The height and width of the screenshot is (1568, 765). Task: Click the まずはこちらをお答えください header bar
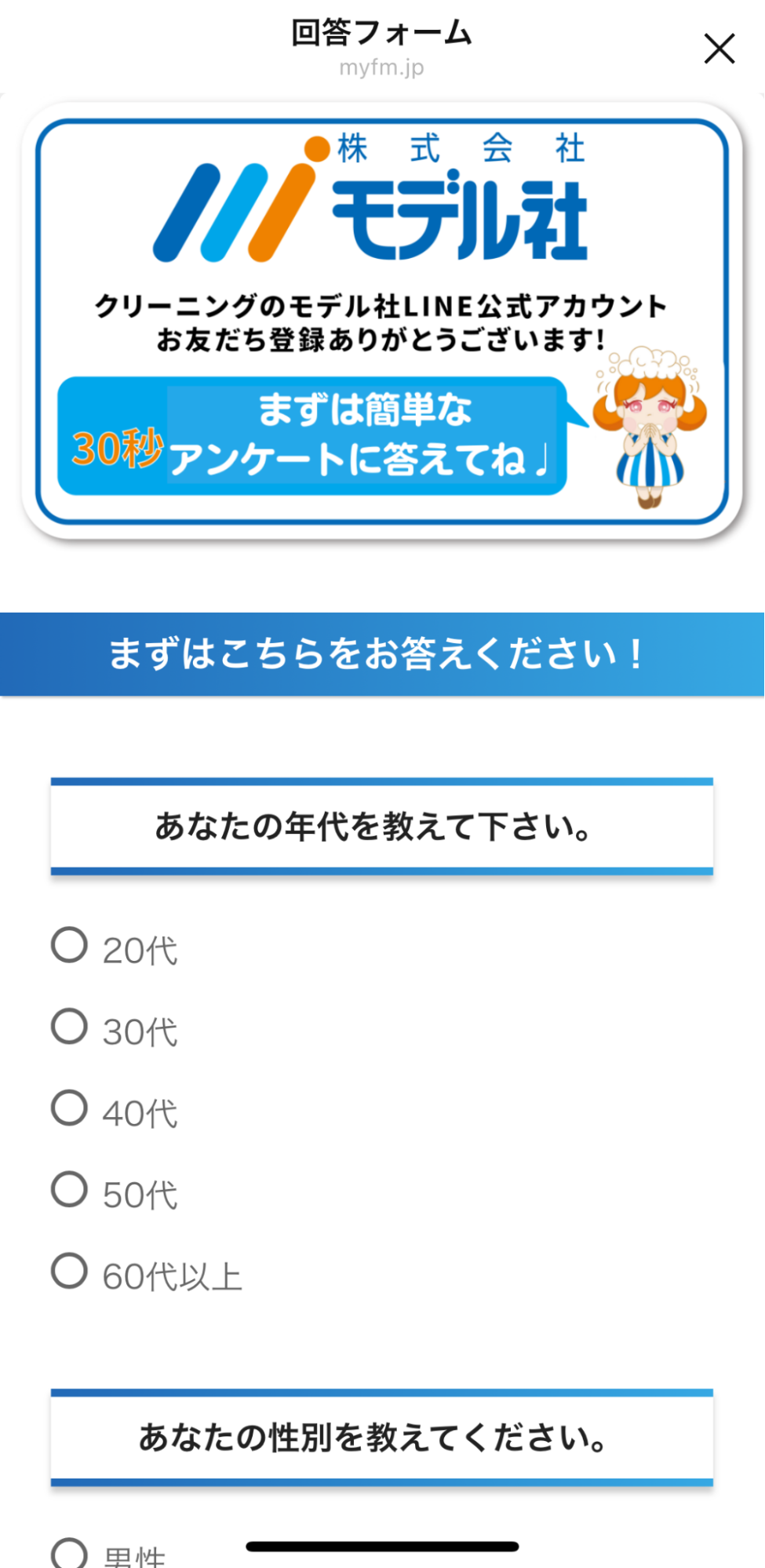point(382,653)
